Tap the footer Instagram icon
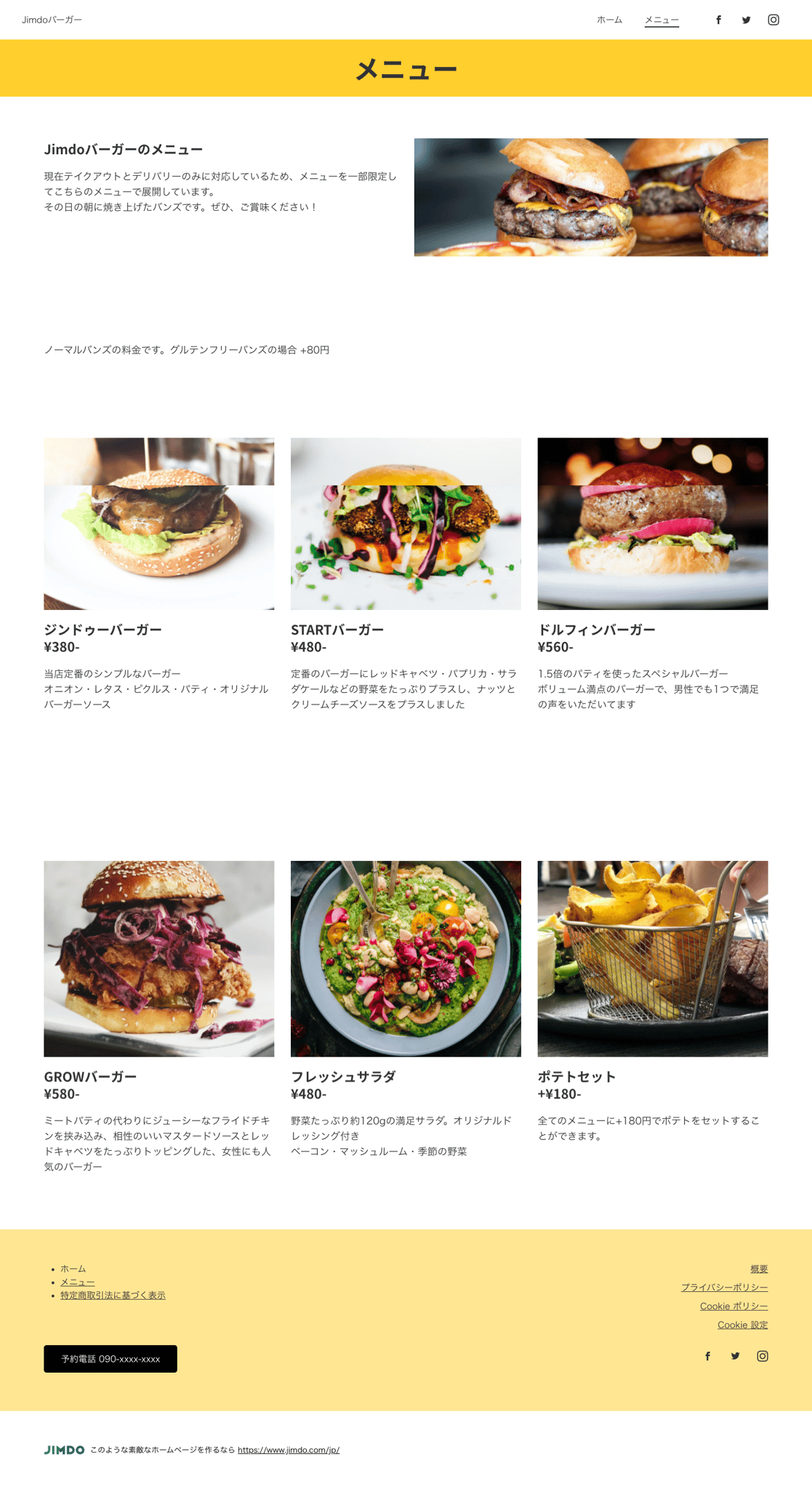 pyautogui.click(x=763, y=1356)
